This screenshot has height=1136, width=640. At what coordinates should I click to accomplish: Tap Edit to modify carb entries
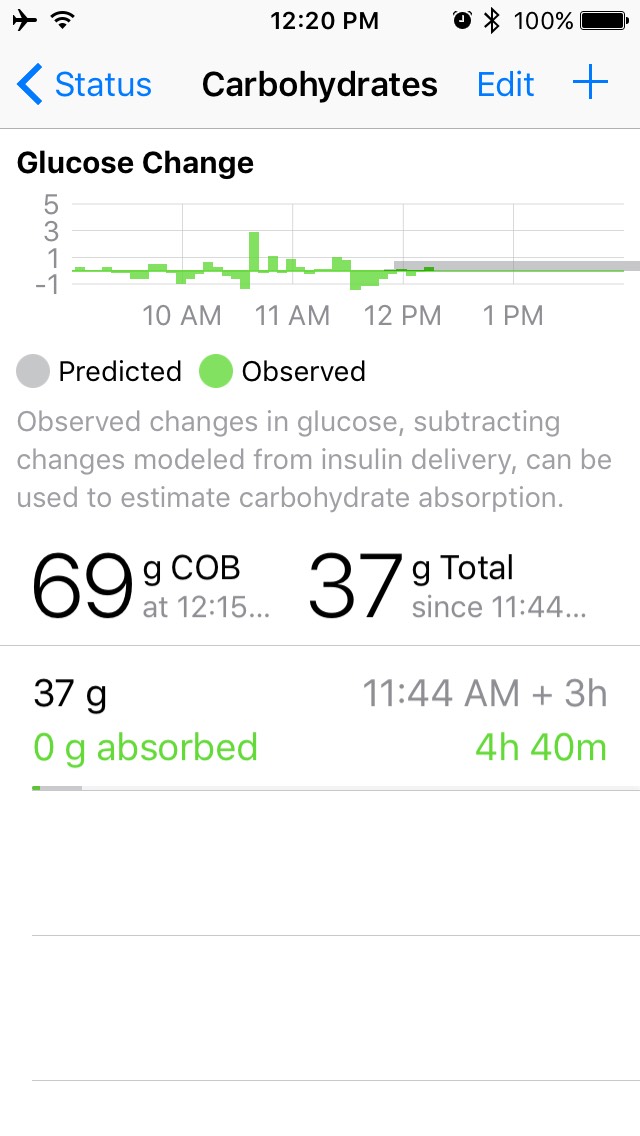tap(505, 85)
